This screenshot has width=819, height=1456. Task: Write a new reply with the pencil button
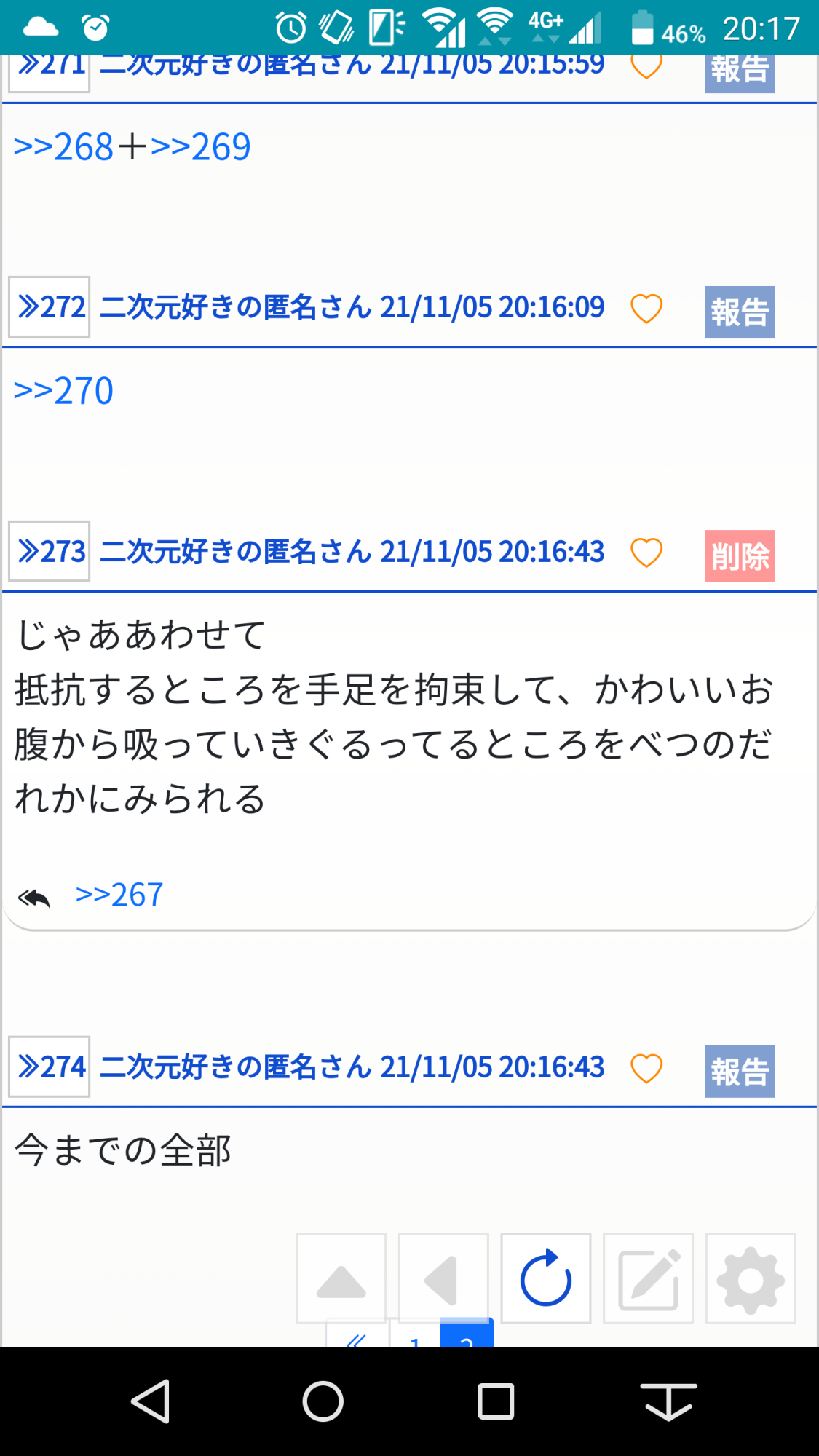648,1278
